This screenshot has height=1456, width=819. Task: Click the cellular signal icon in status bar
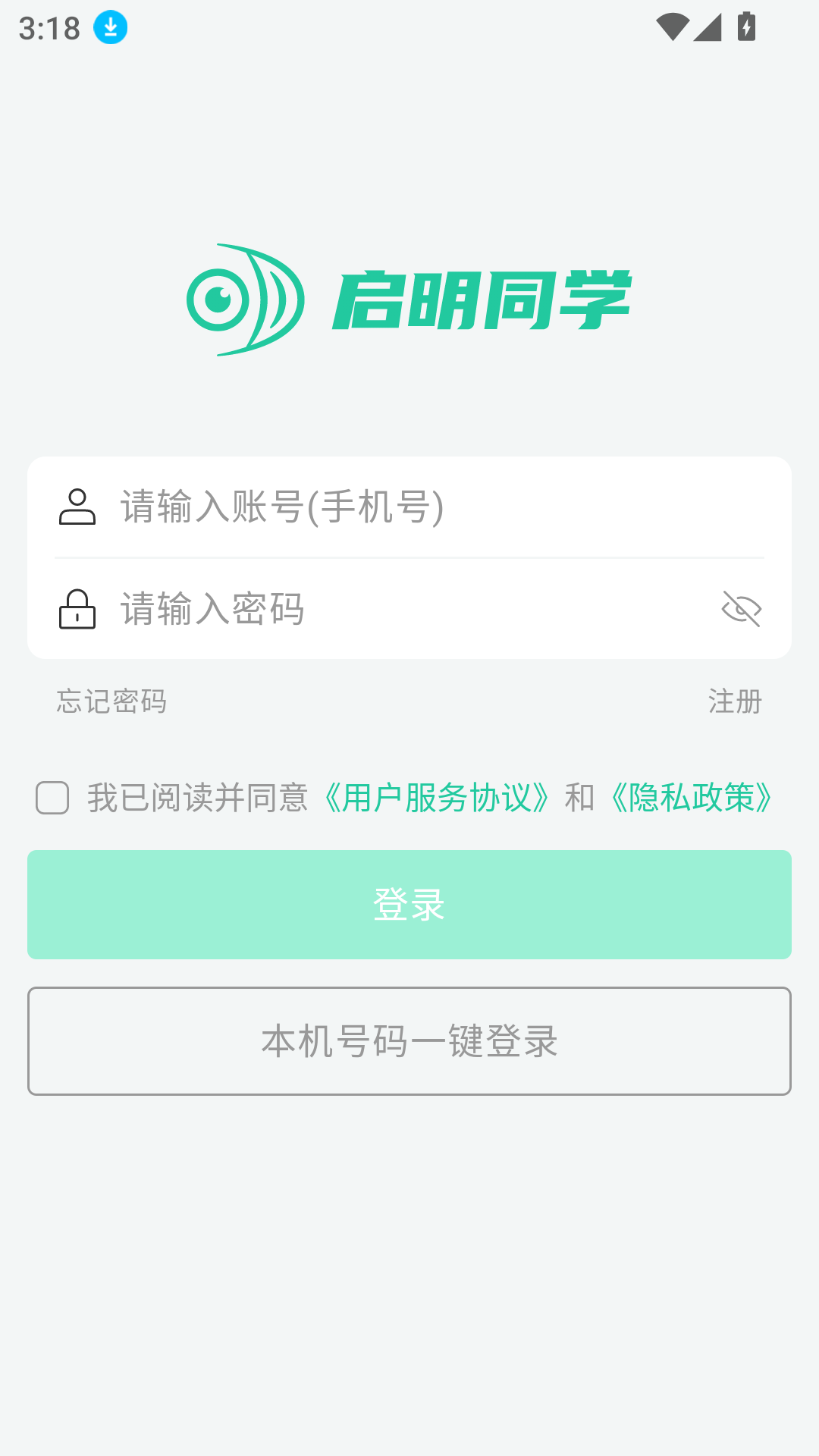point(710,27)
